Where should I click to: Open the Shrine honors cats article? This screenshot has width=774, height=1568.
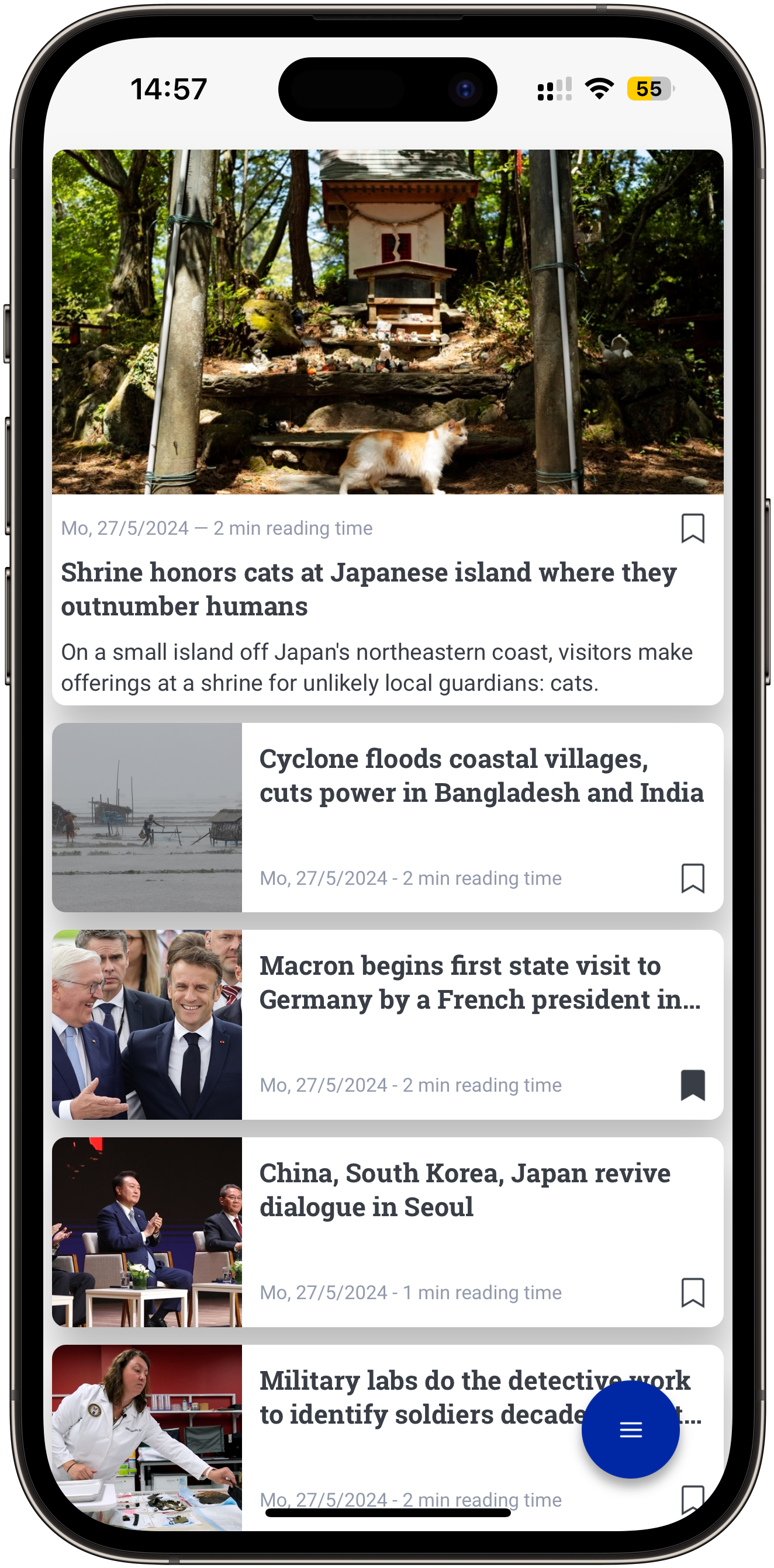[368, 589]
